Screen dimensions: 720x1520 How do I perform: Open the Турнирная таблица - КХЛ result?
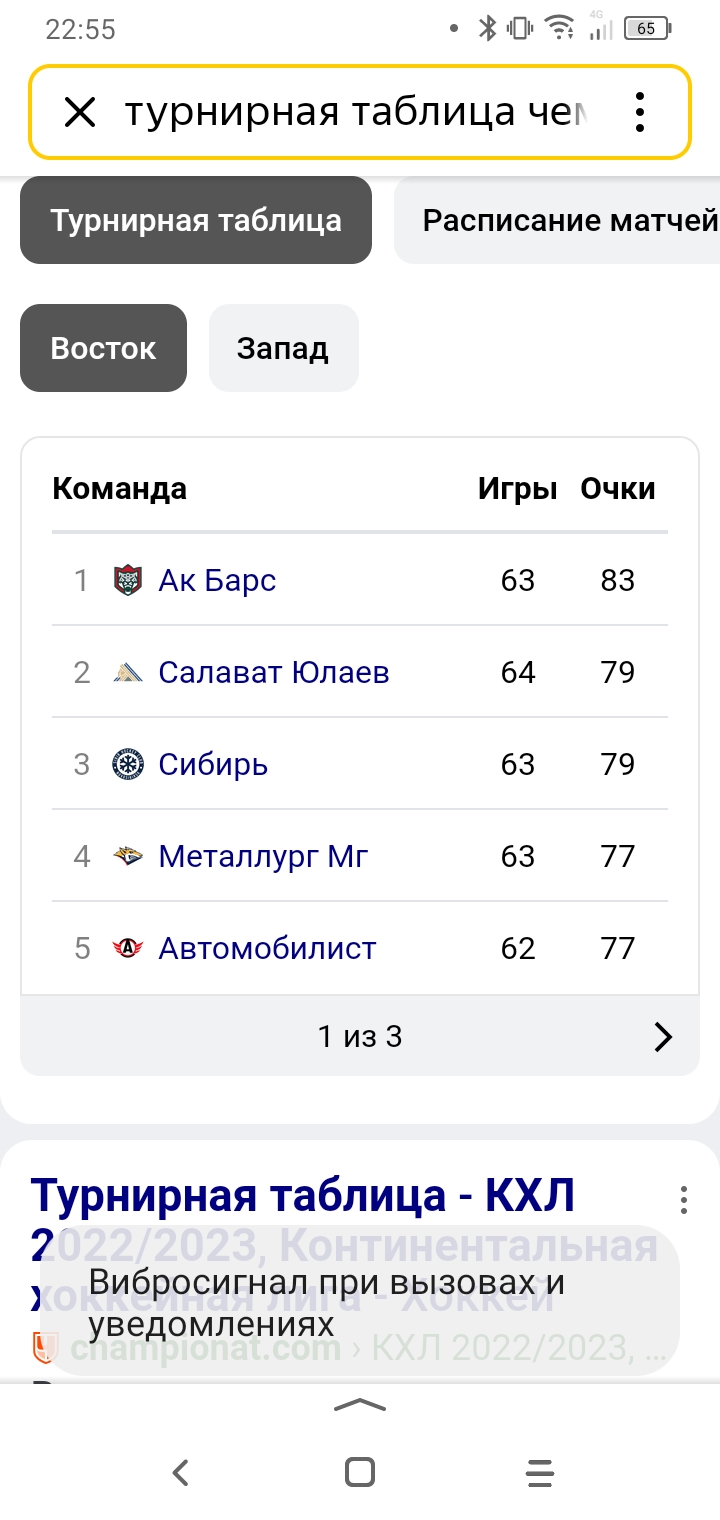(303, 1196)
